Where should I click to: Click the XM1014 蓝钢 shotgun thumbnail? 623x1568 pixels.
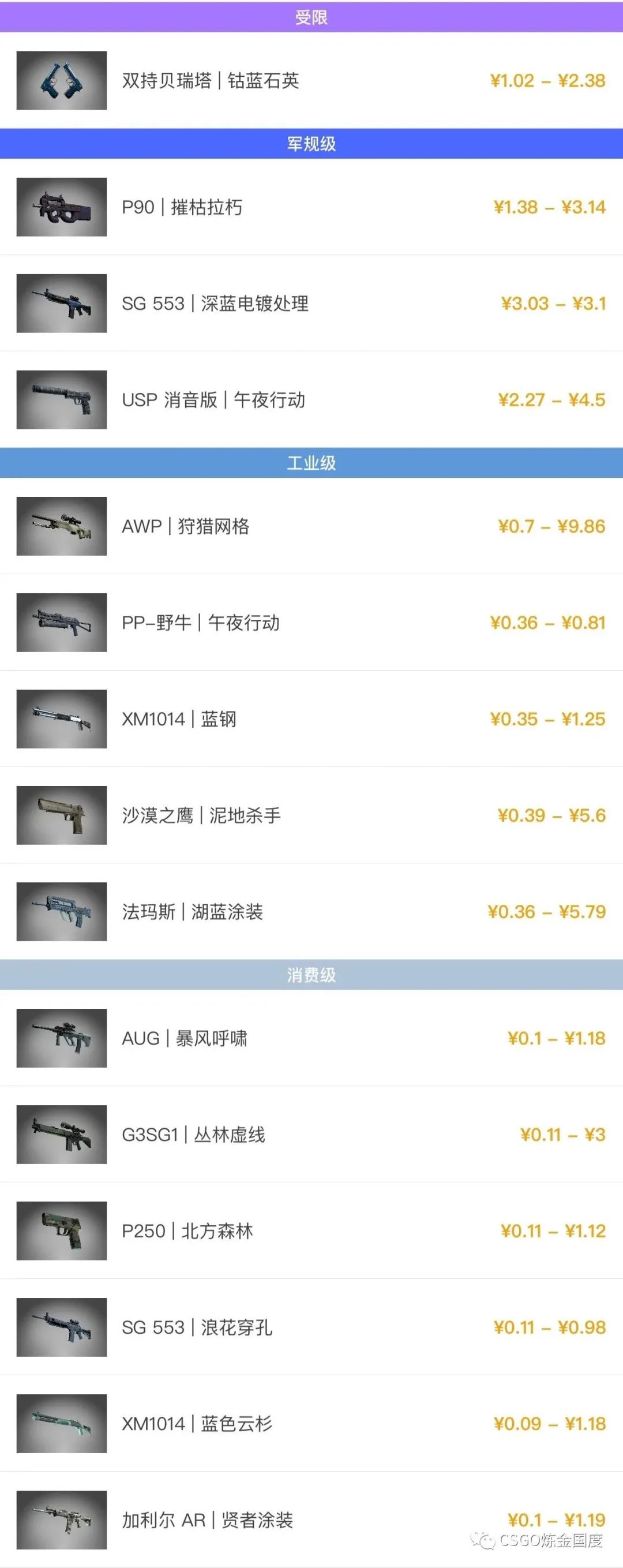click(x=62, y=719)
